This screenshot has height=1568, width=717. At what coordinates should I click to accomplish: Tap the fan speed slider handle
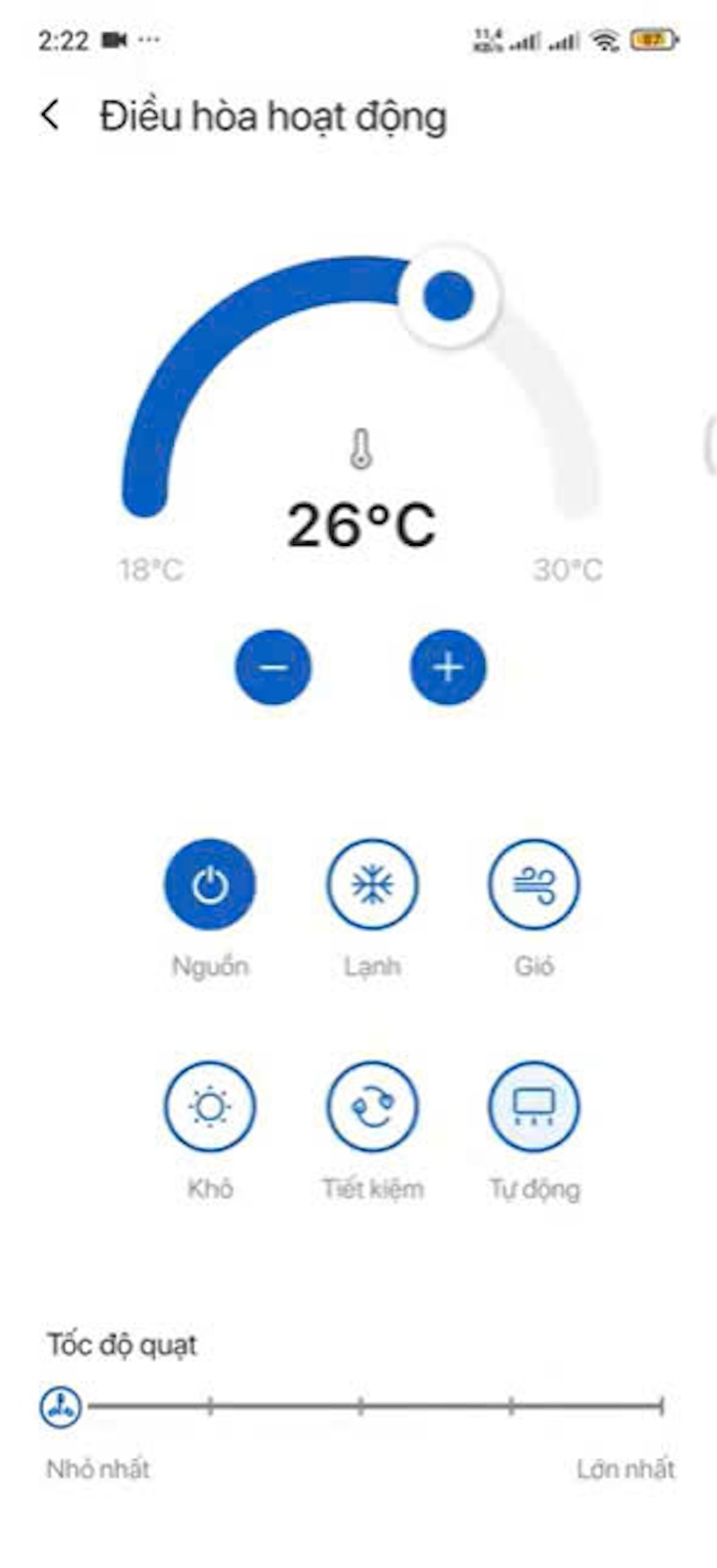point(61,1406)
